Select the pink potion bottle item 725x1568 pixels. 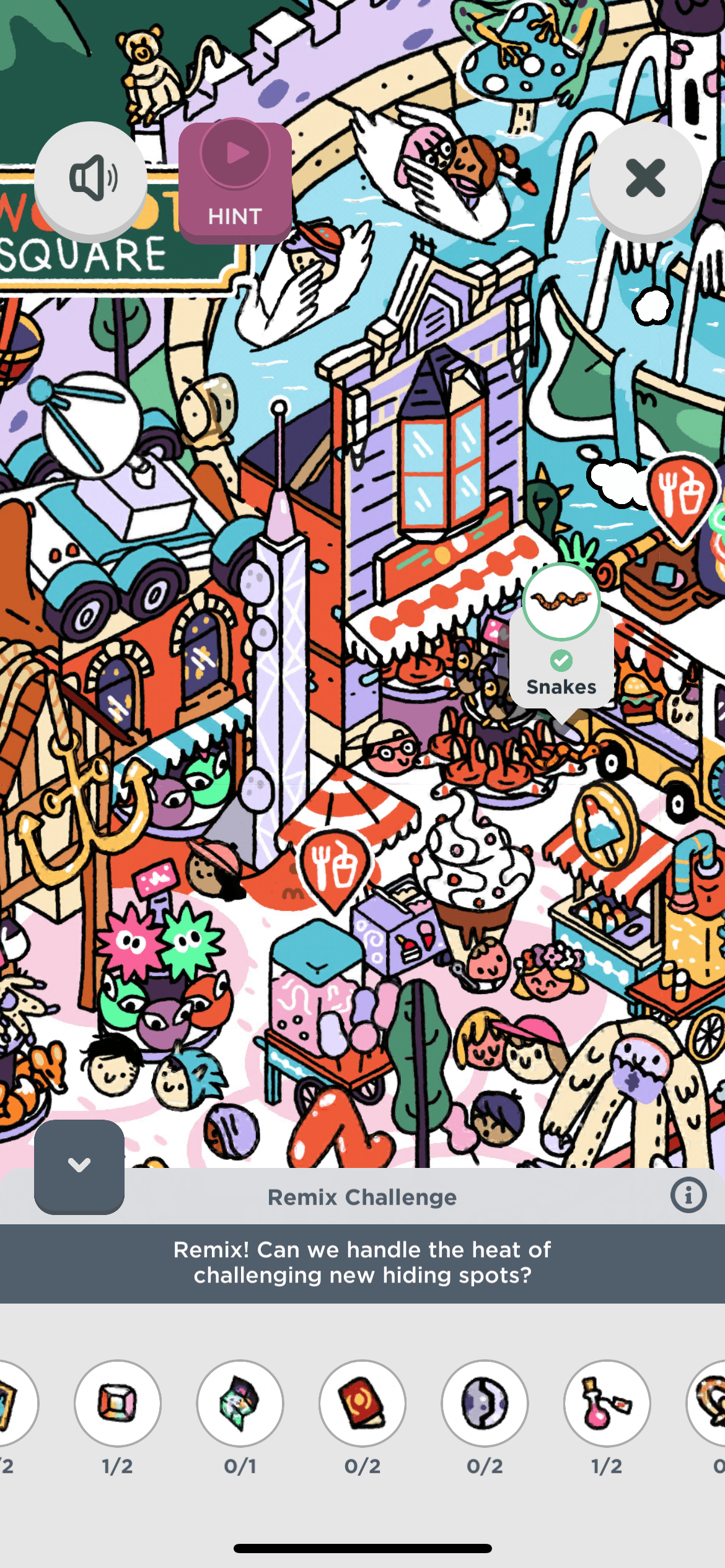pos(607,1403)
